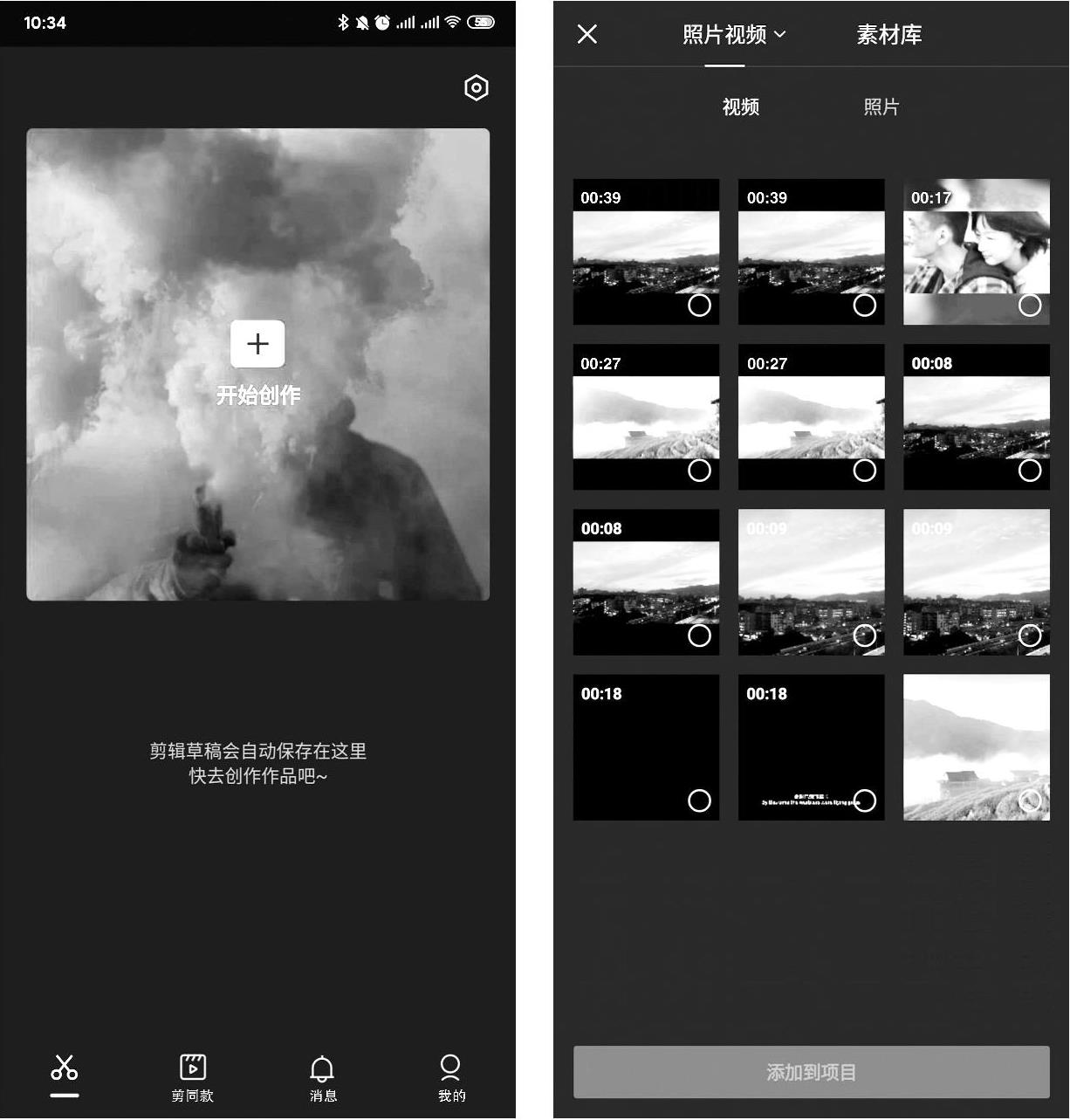1070x1120 pixels.
Task: Select the scissors editing tab
Action: point(65,1072)
